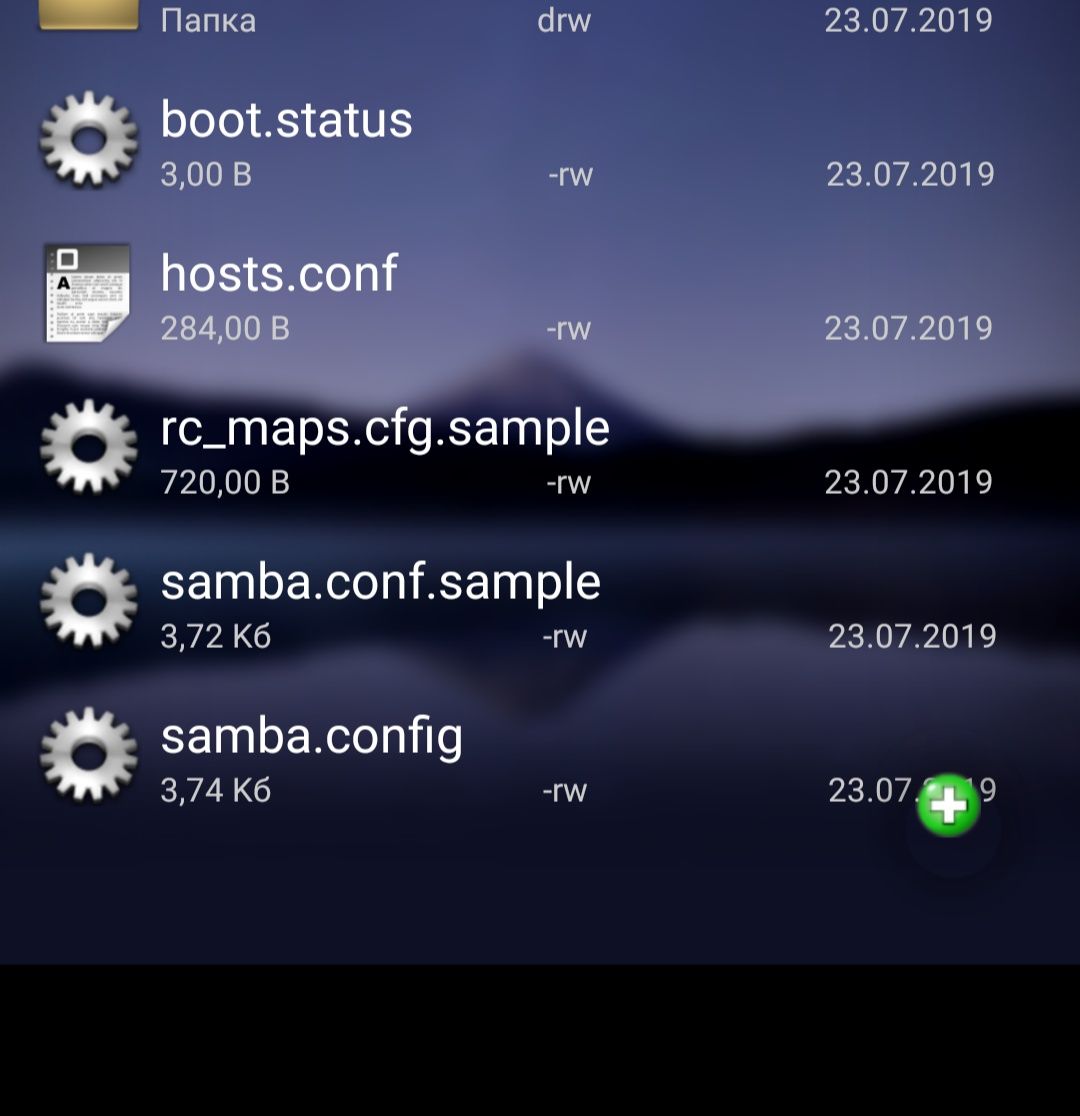
Task: Tap the samba.config file
Action: [312, 737]
